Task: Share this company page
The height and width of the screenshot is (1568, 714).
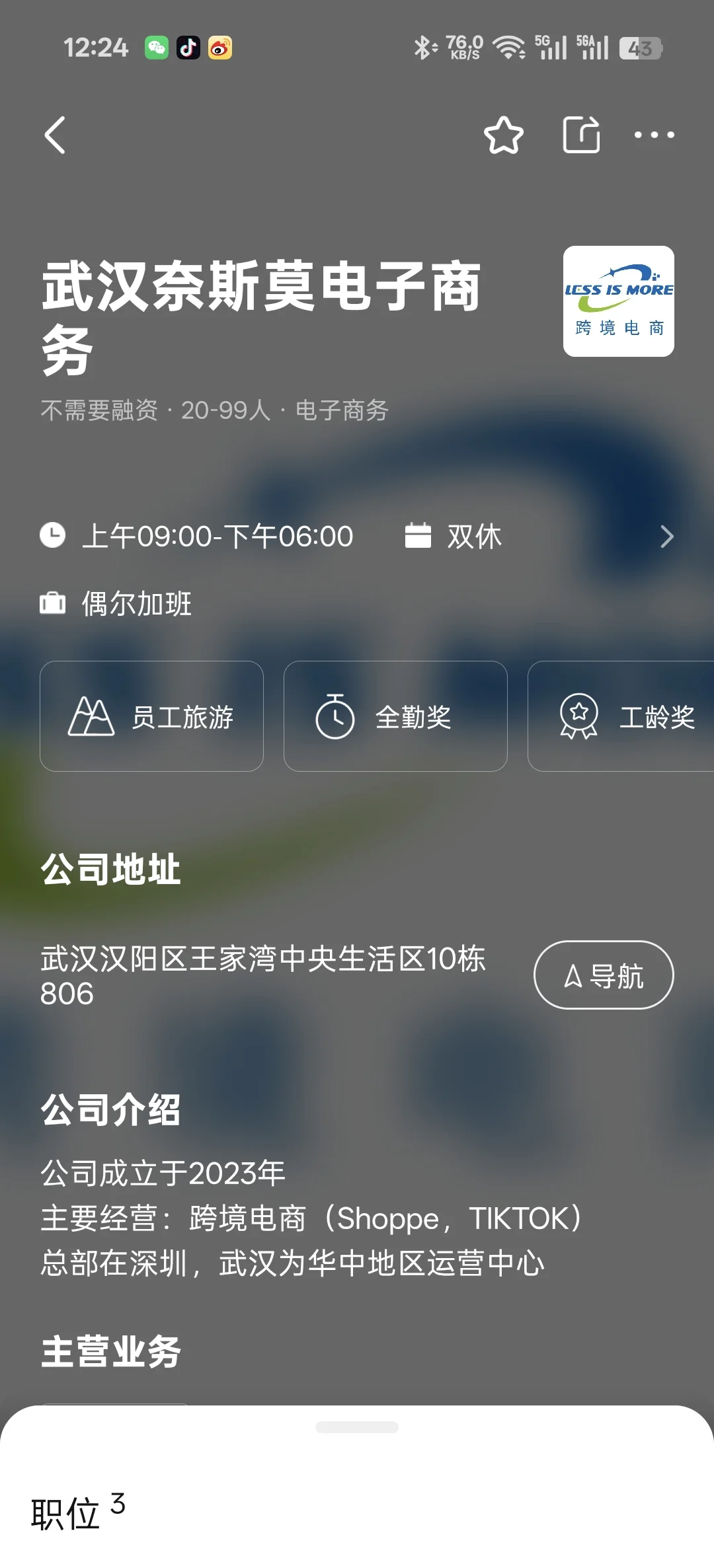Action: (x=582, y=135)
